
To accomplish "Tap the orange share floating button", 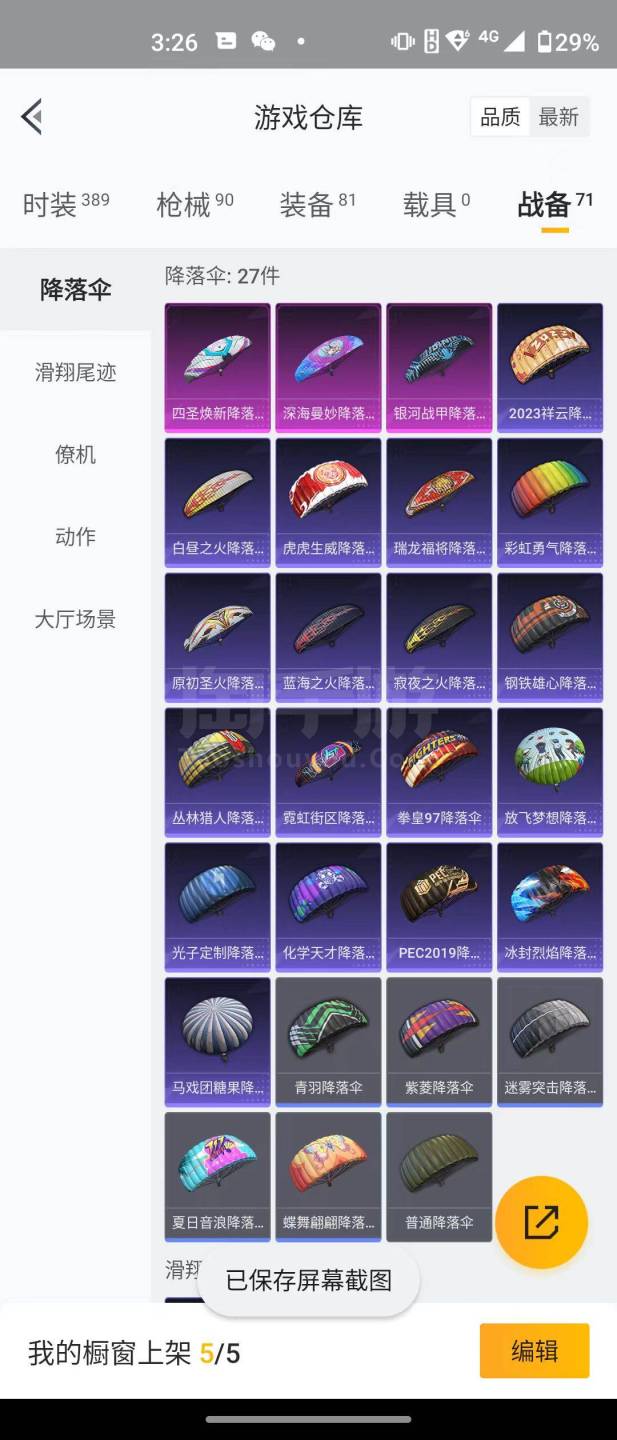I will click(541, 1222).
